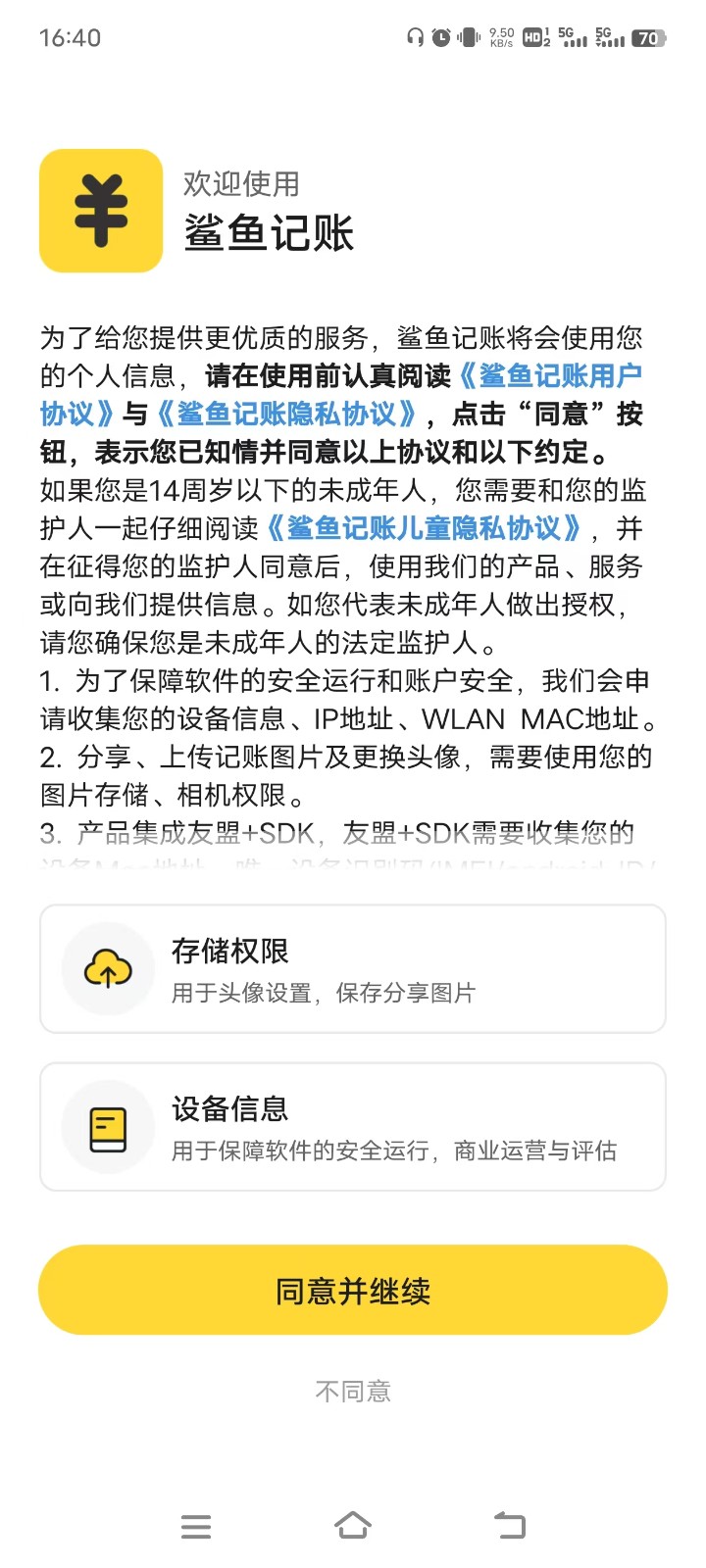Click the yellow notebook icon for 设备信息
This screenshot has width=706, height=1568.
106,1126
